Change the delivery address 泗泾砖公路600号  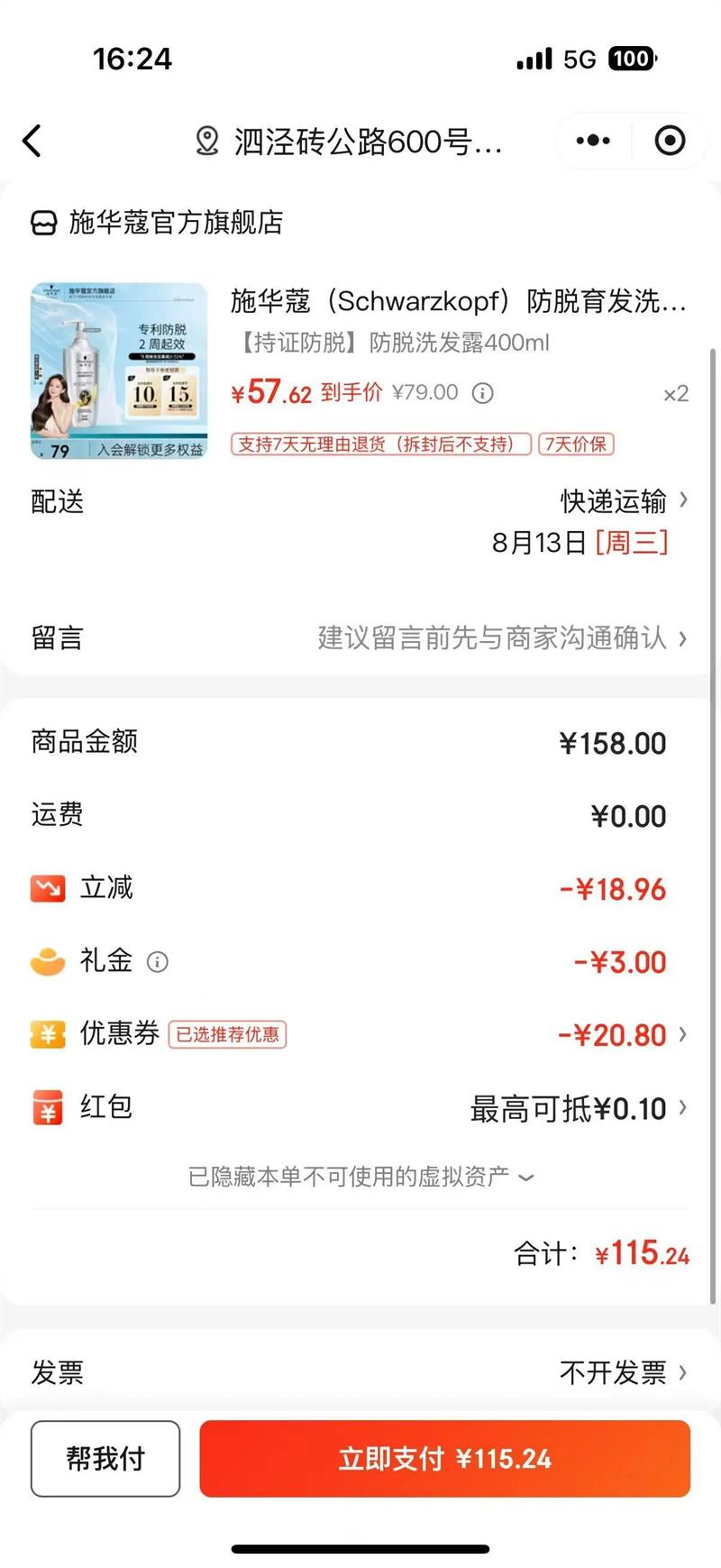351,142
